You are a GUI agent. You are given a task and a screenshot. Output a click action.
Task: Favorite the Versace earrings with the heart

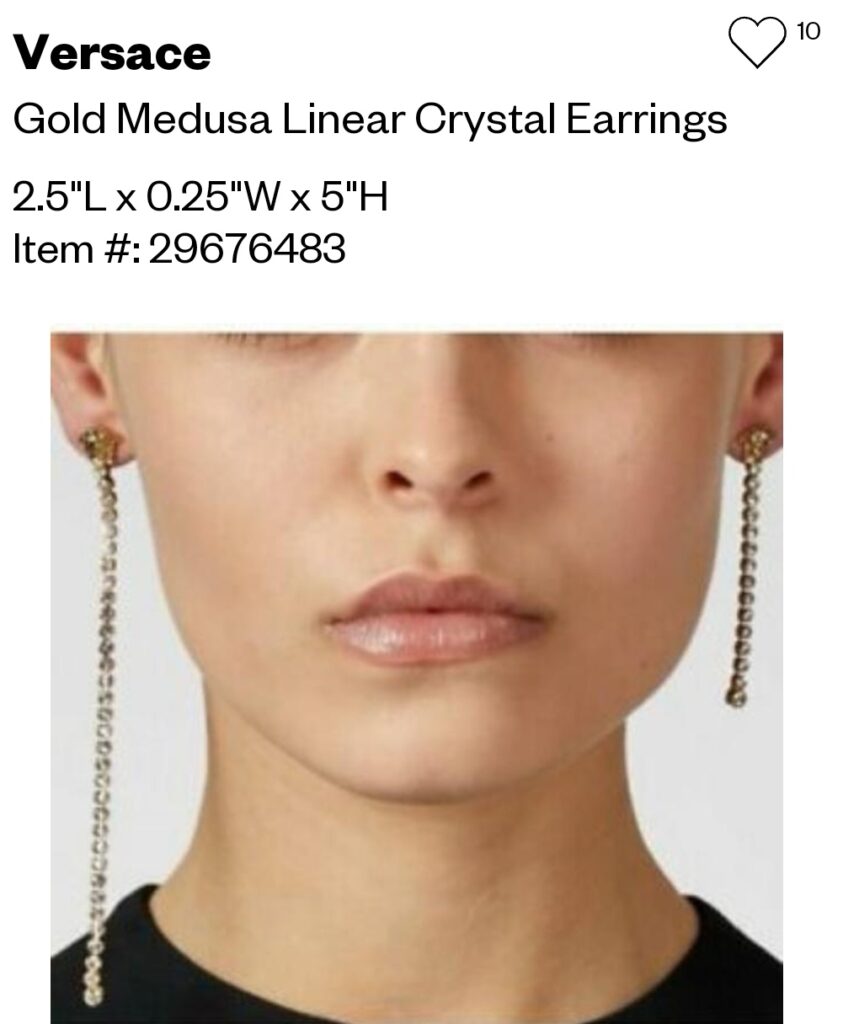(x=757, y=42)
